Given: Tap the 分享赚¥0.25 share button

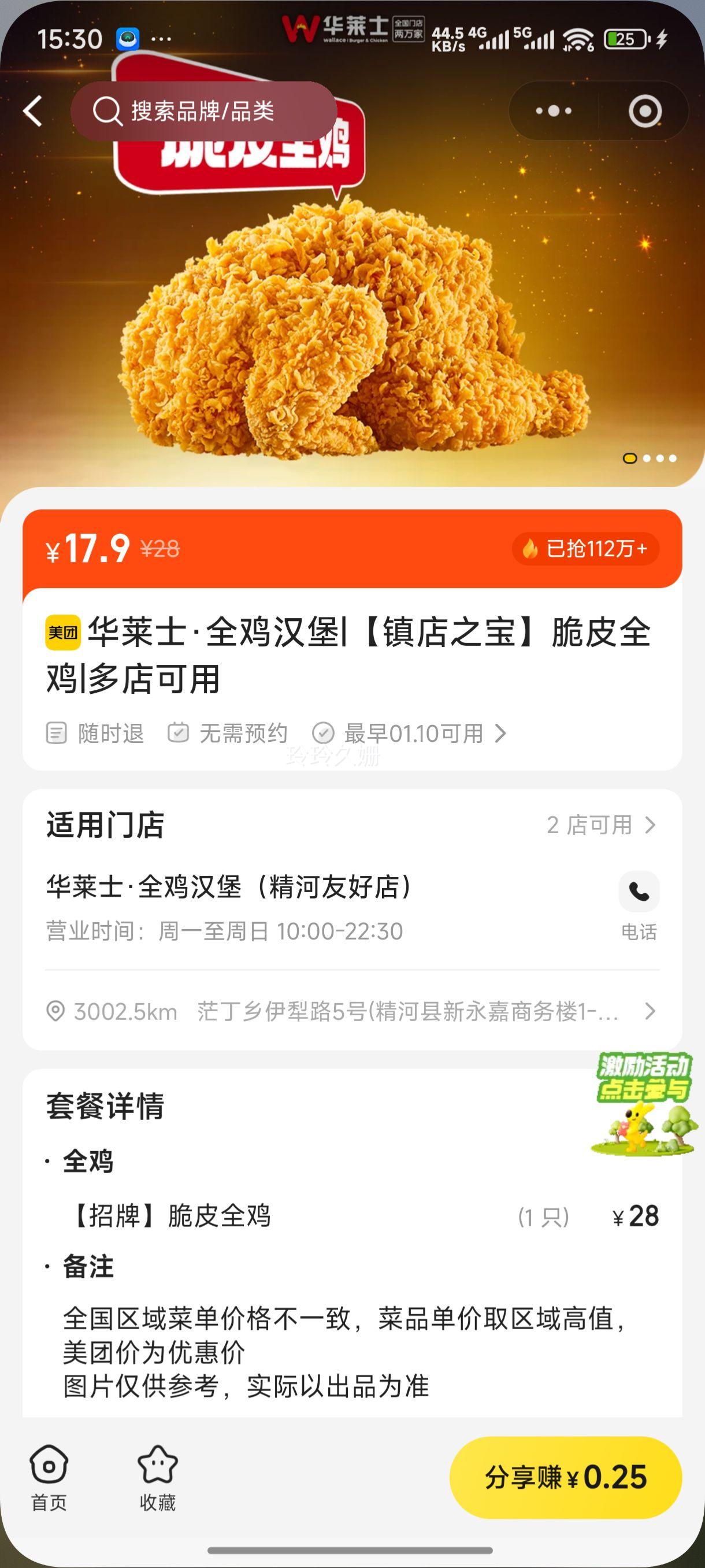Looking at the screenshot, I should pos(566,1477).
